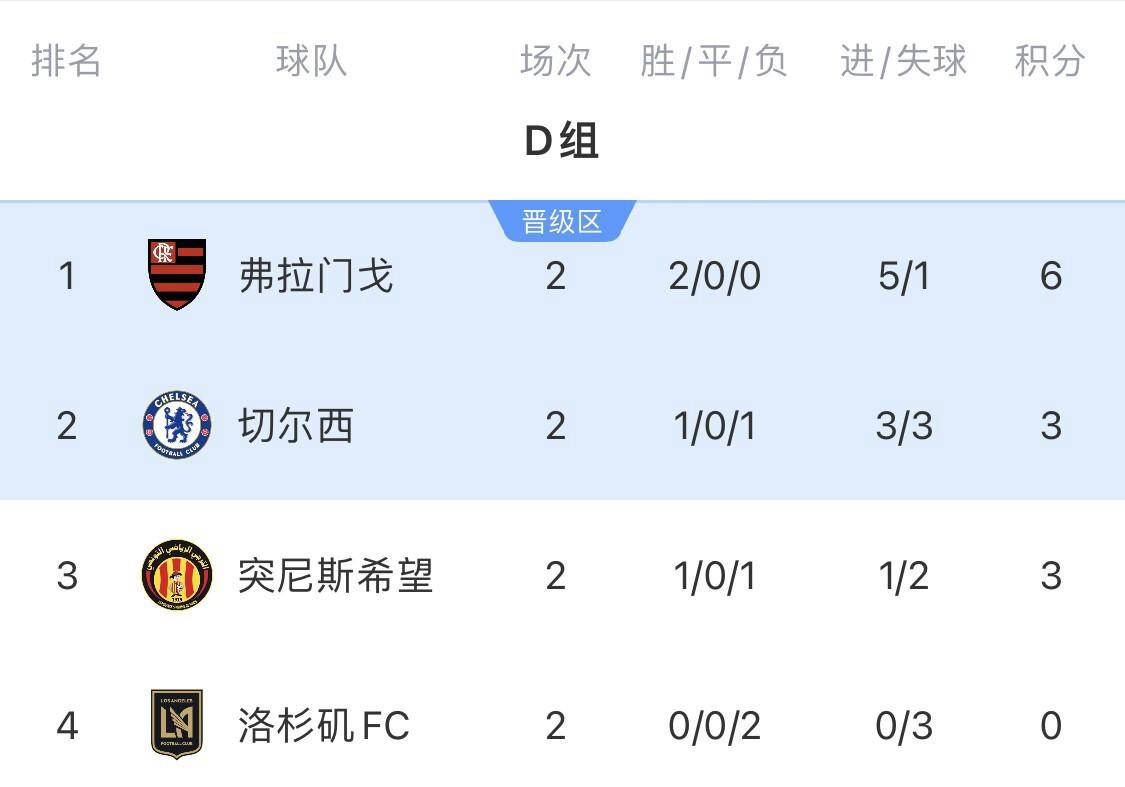
Task: Open the 突尼斯希望 team row
Action: pos(335,576)
